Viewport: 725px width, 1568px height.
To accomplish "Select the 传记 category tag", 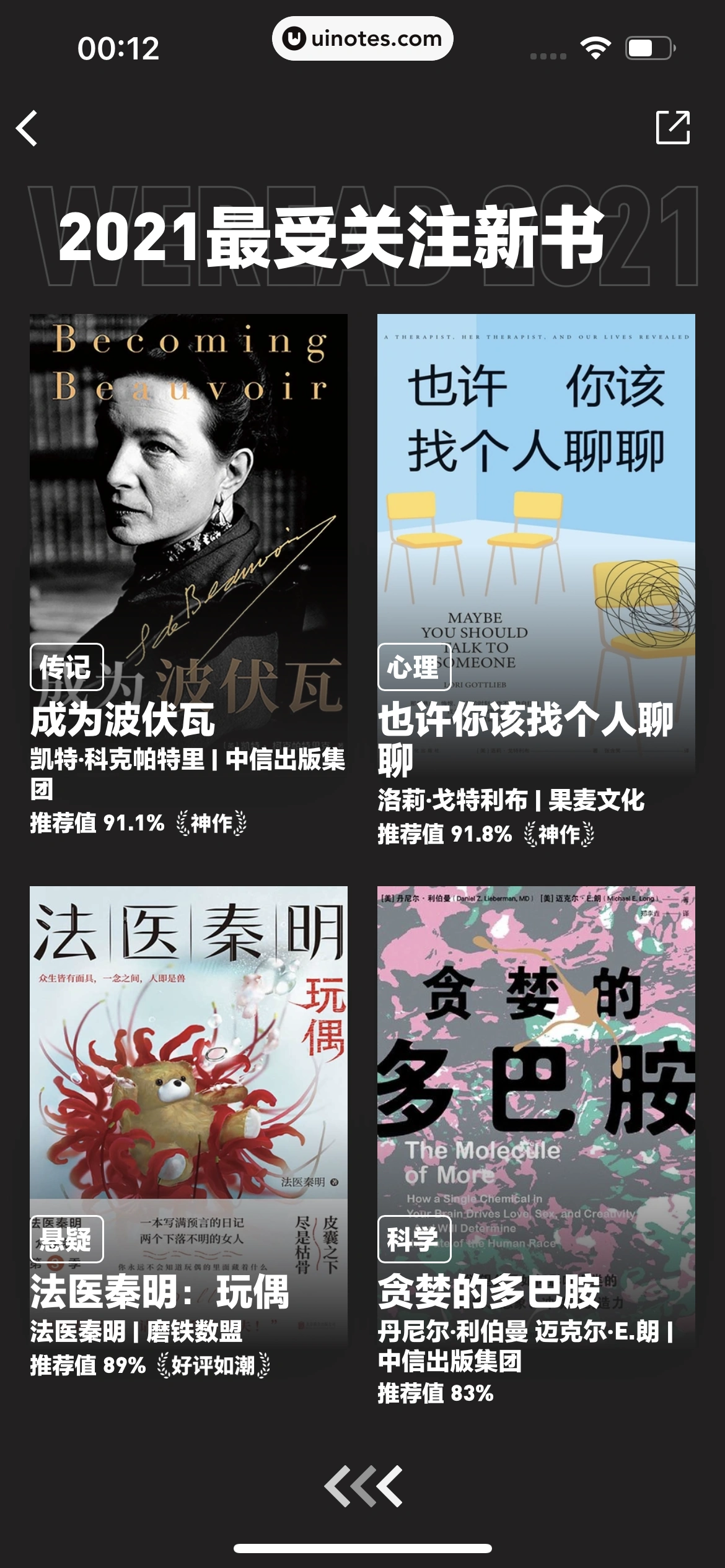I will pyautogui.click(x=66, y=669).
